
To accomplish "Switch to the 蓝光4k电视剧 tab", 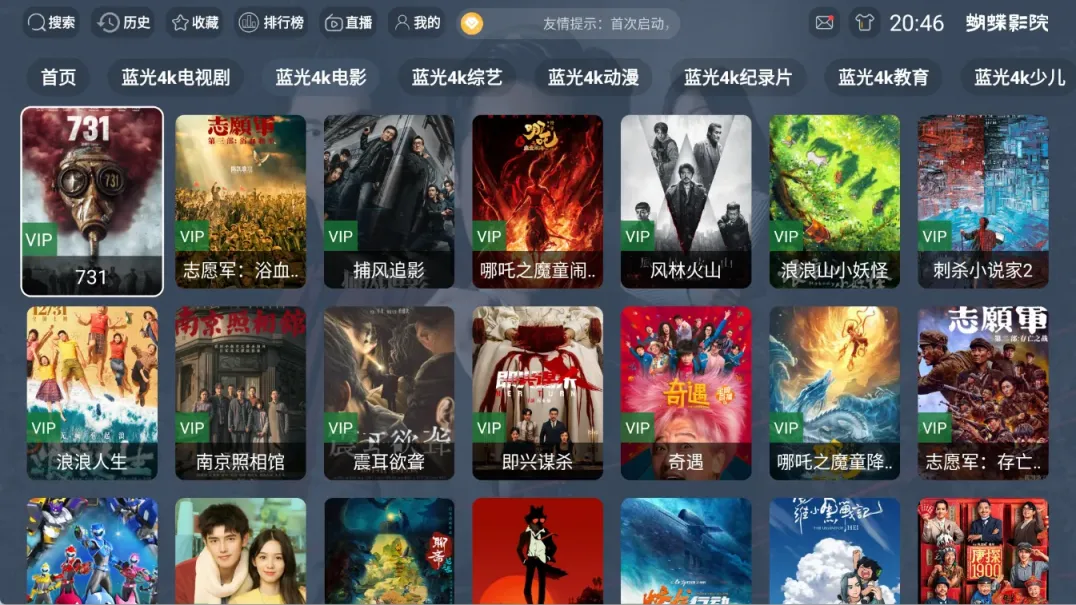I will tap(176, 77).
